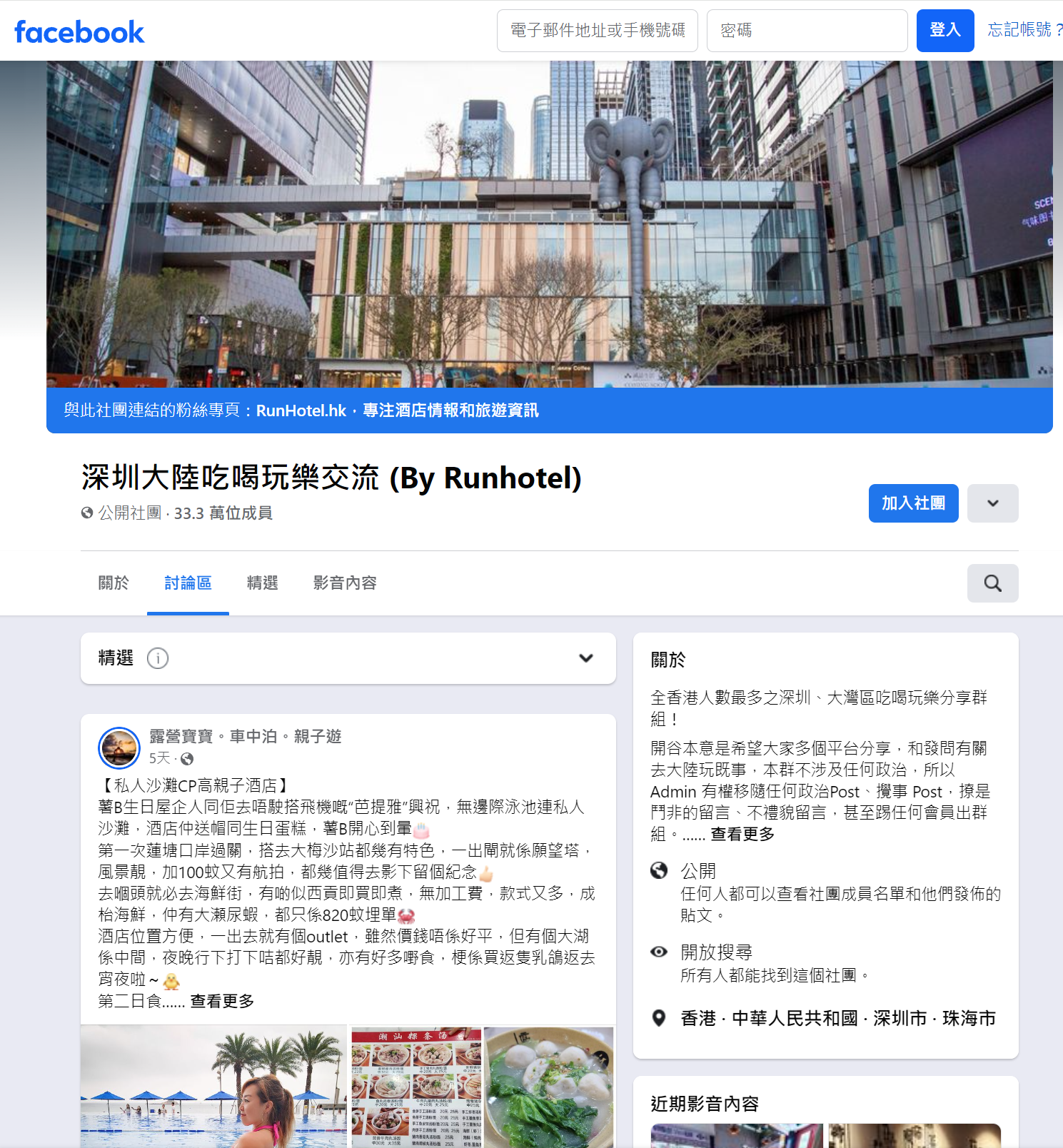1063x1148 pixels.
Task: Click the 登入 button
Action: pyautogui.click(x=944, y=30)
